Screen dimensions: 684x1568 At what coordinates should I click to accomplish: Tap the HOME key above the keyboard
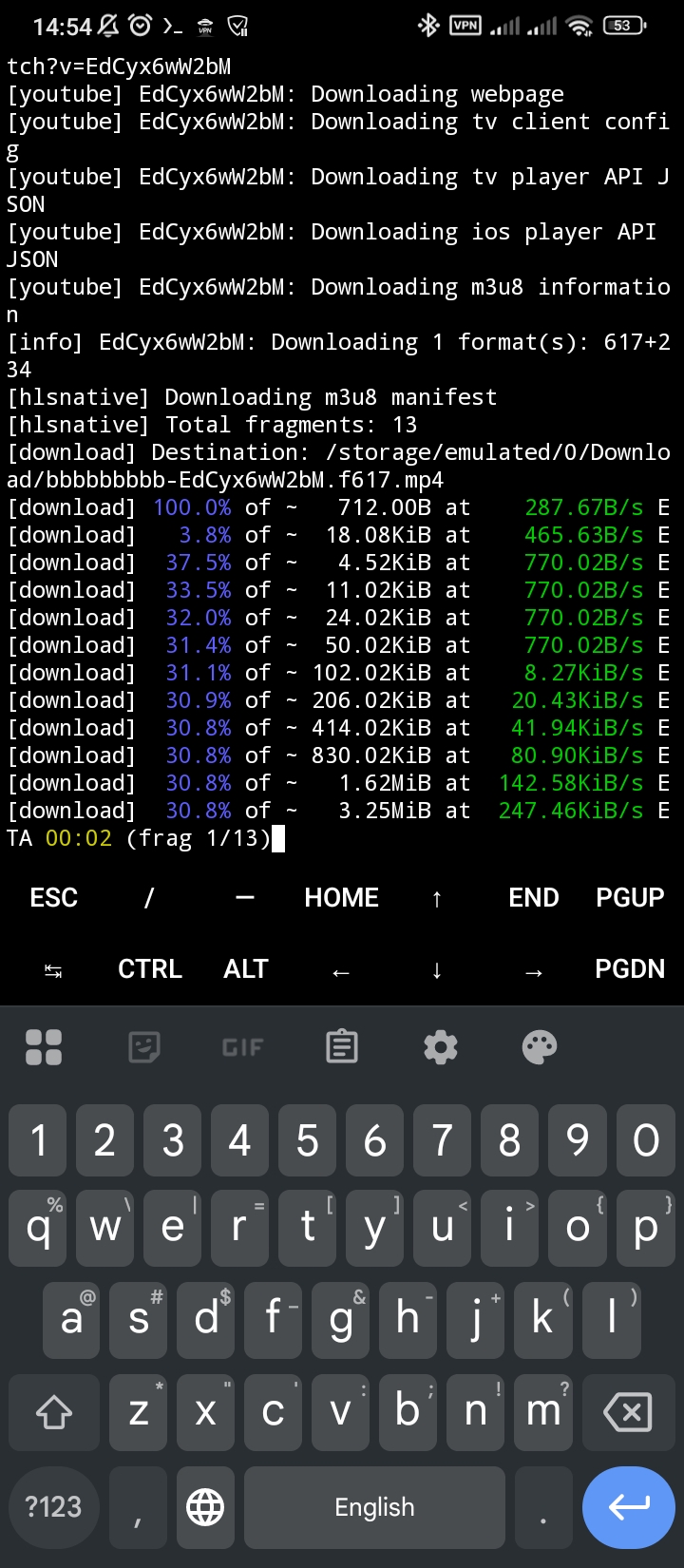[341, 898]
